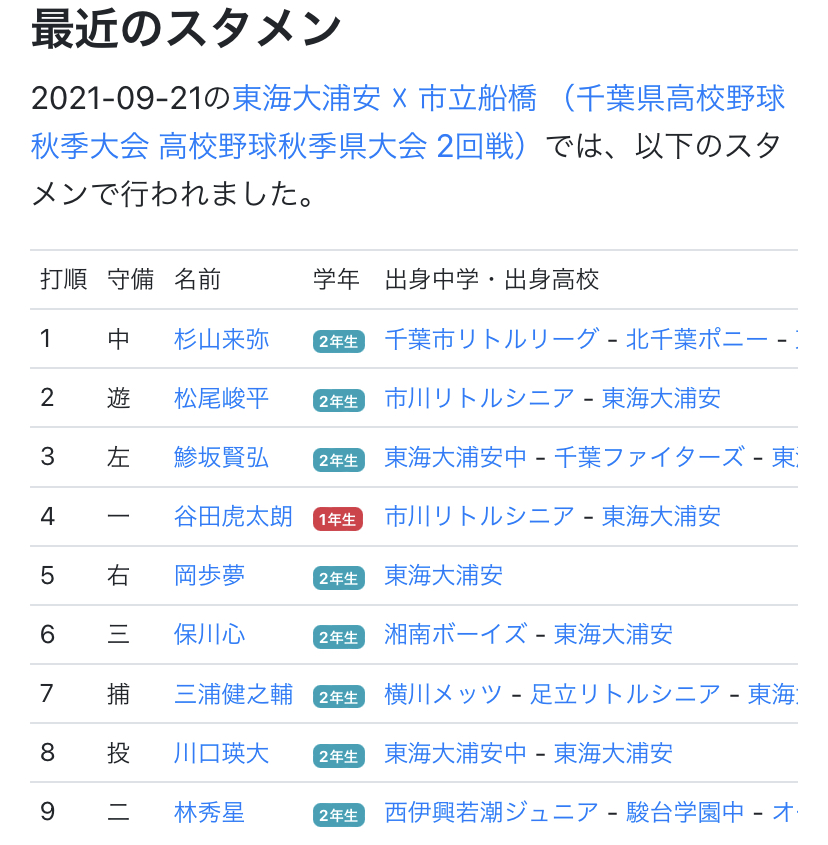Screen dimensions: 828x845
Task: Open player 松尾峻平's profile
Action: (221, 399)
